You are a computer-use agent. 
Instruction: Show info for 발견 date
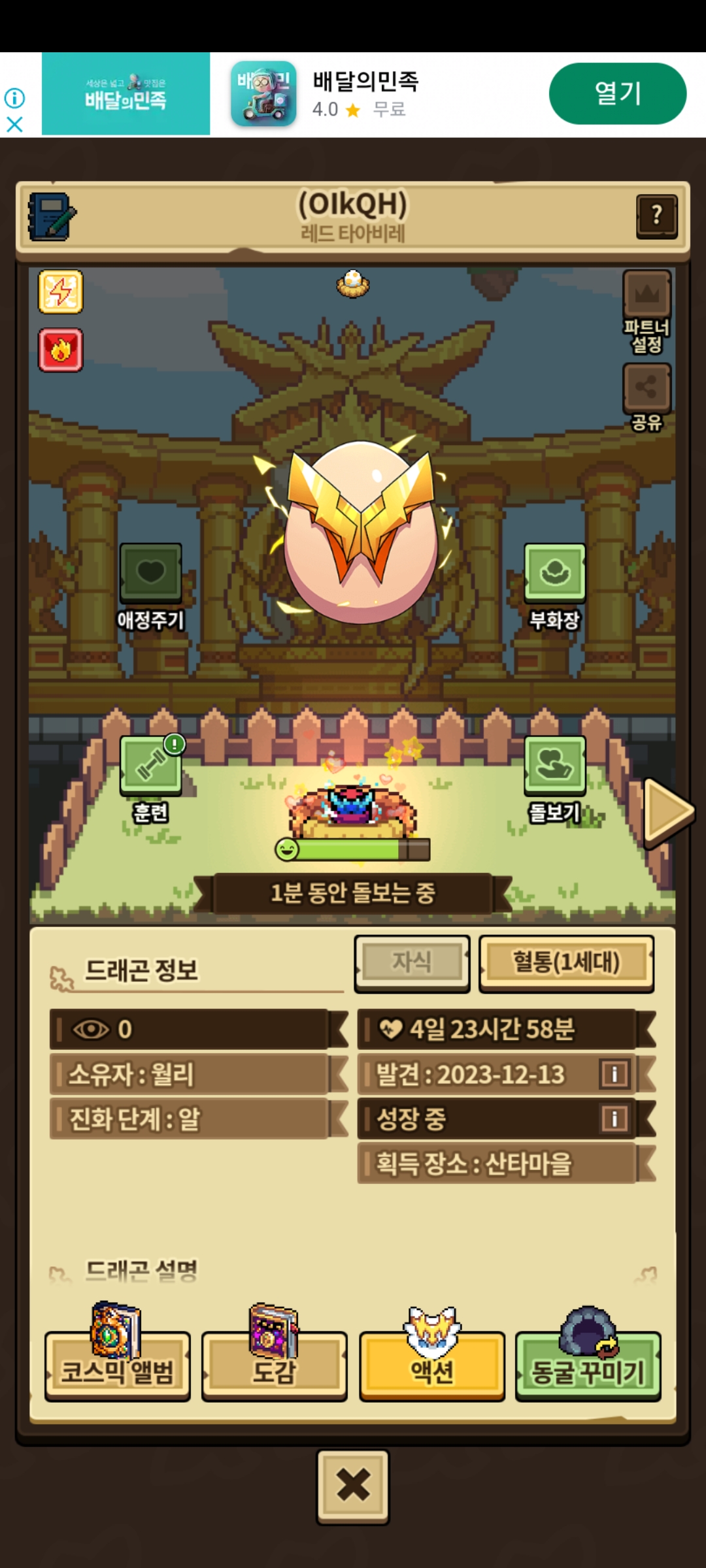[614, 1074]
